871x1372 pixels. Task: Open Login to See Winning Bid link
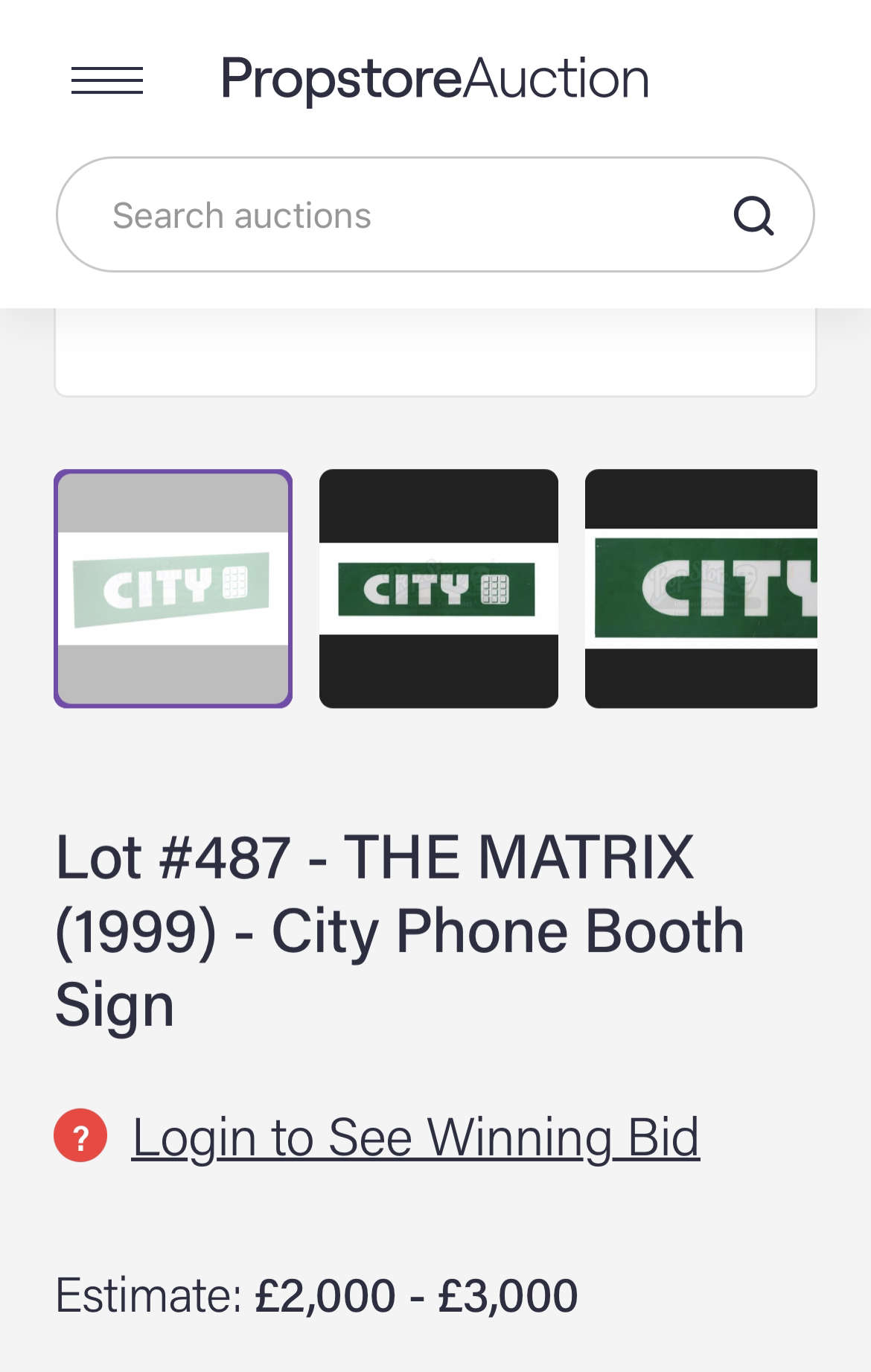point(415,1137)
